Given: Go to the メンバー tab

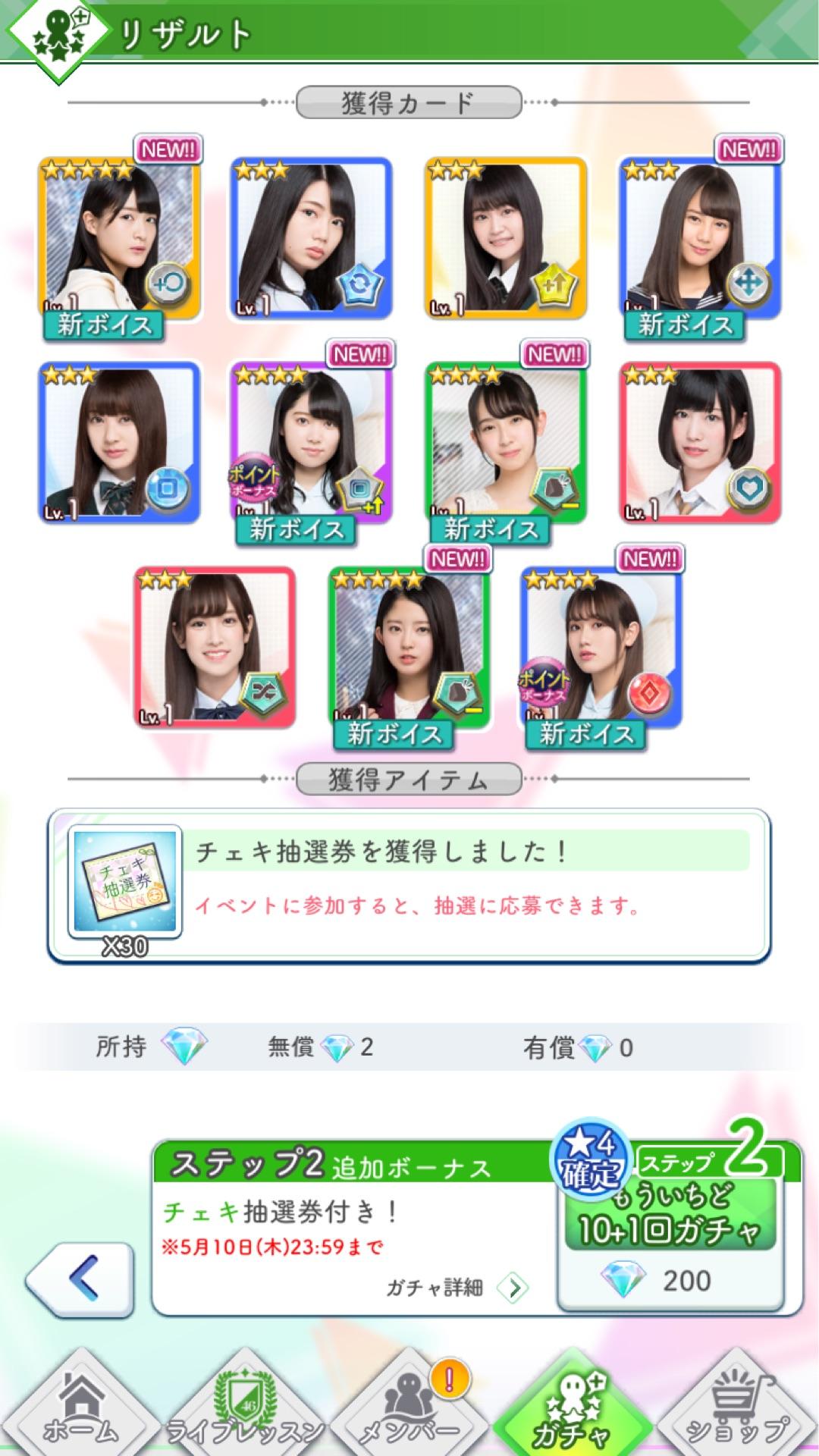Looking at the screenshot, I should click(x=409, y=1410).
